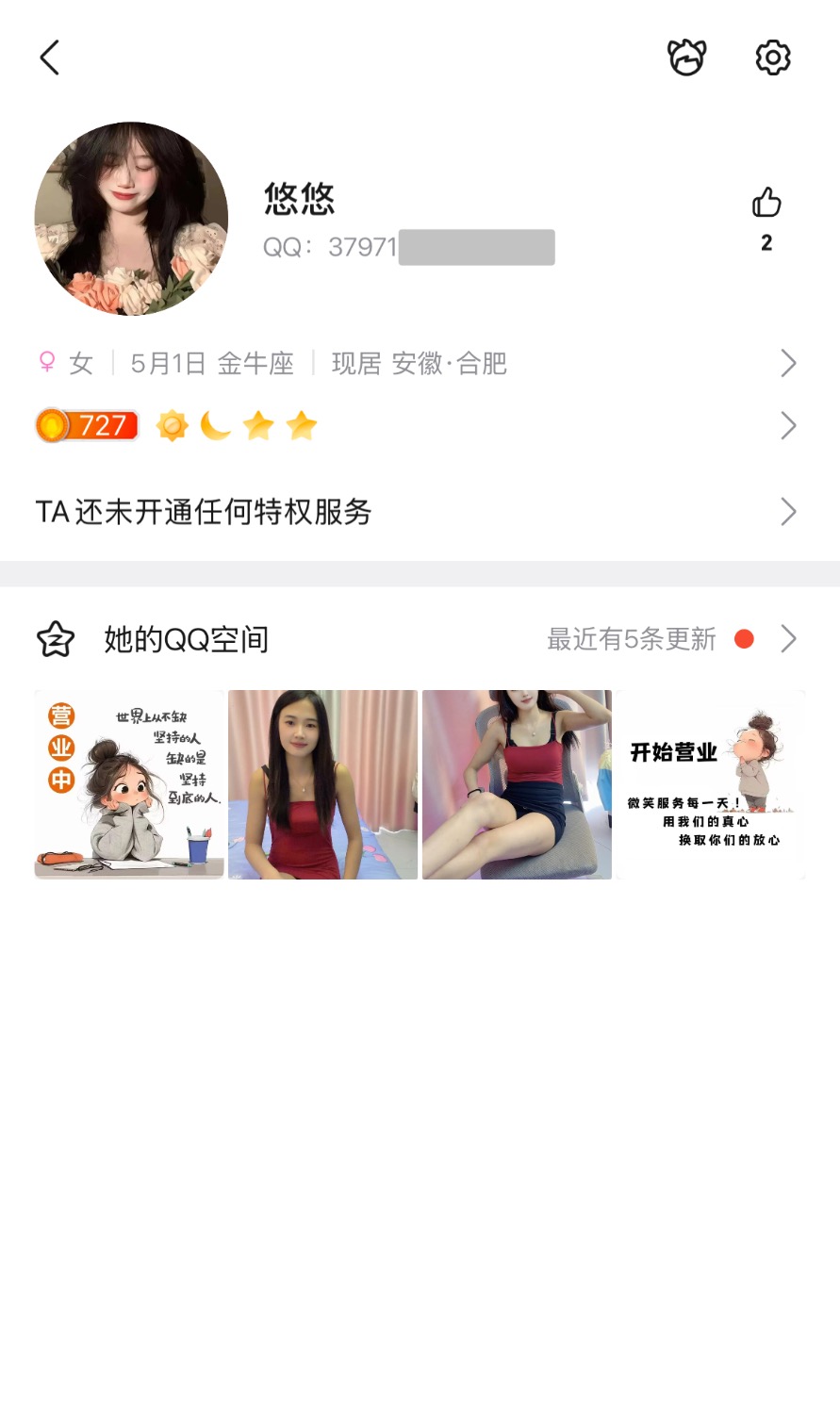
Task: Go back using the top-left arrow
Action: [50, 58]
